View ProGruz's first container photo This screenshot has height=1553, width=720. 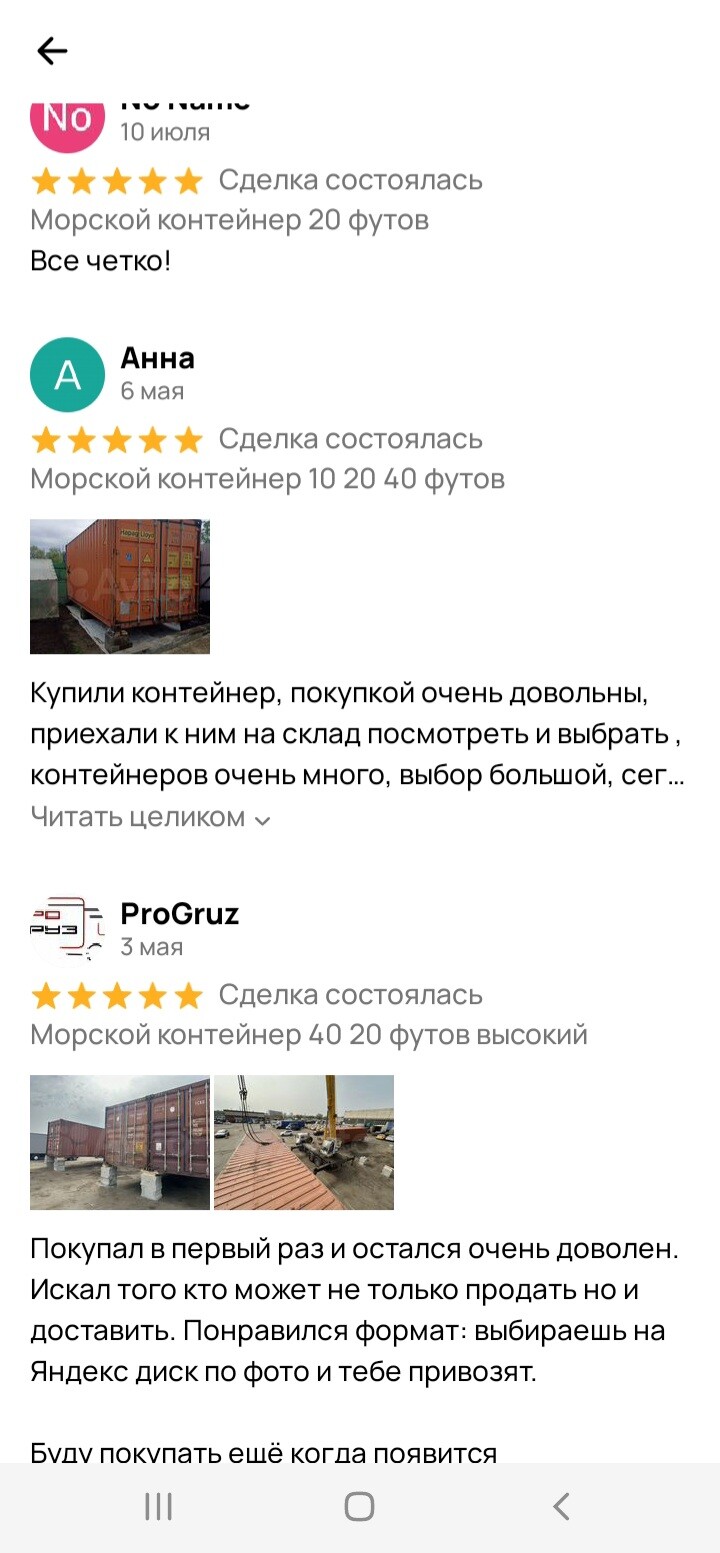coord(120,1142)
